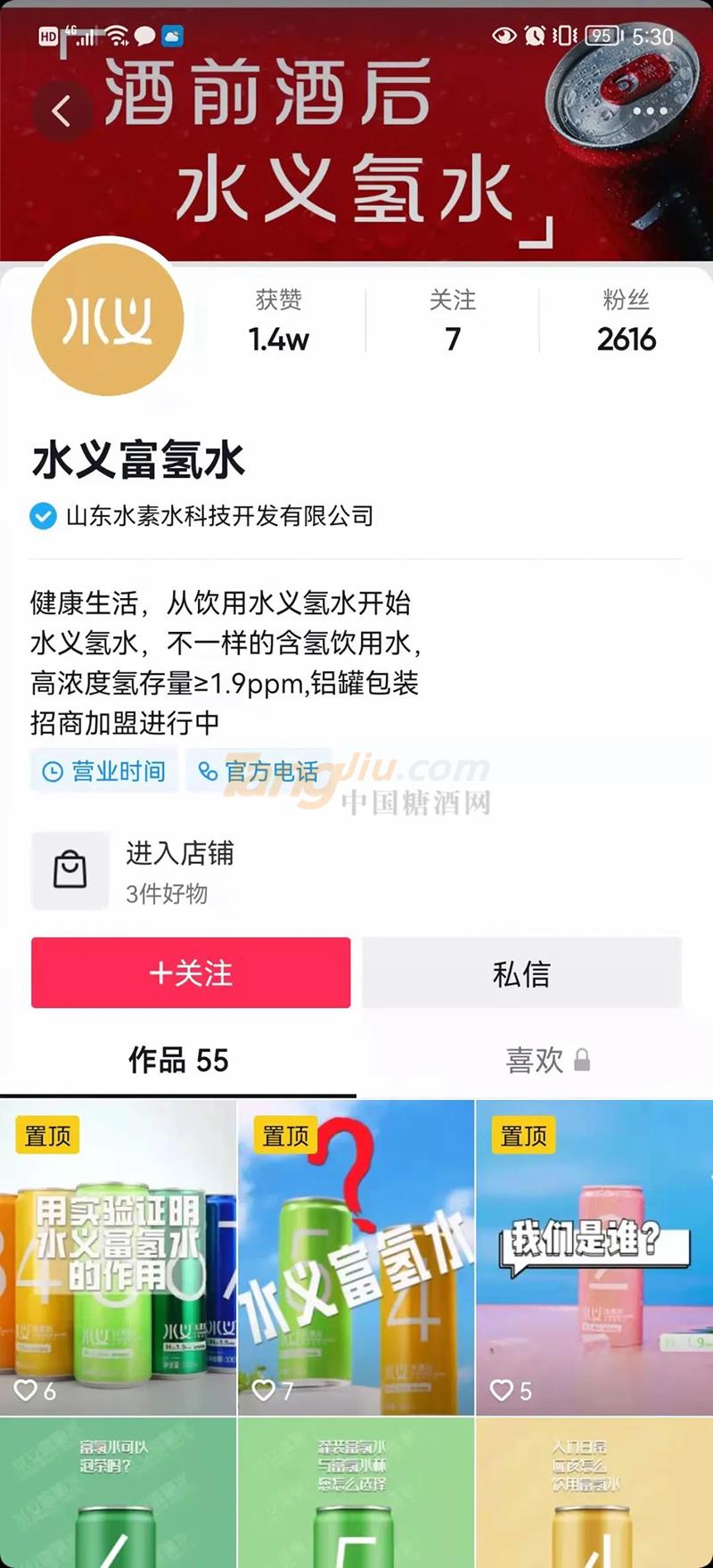Open pinned video 用实验证明水义富氢水的作用
The width and height of the screenshot is (713, 1568).
118,1257
